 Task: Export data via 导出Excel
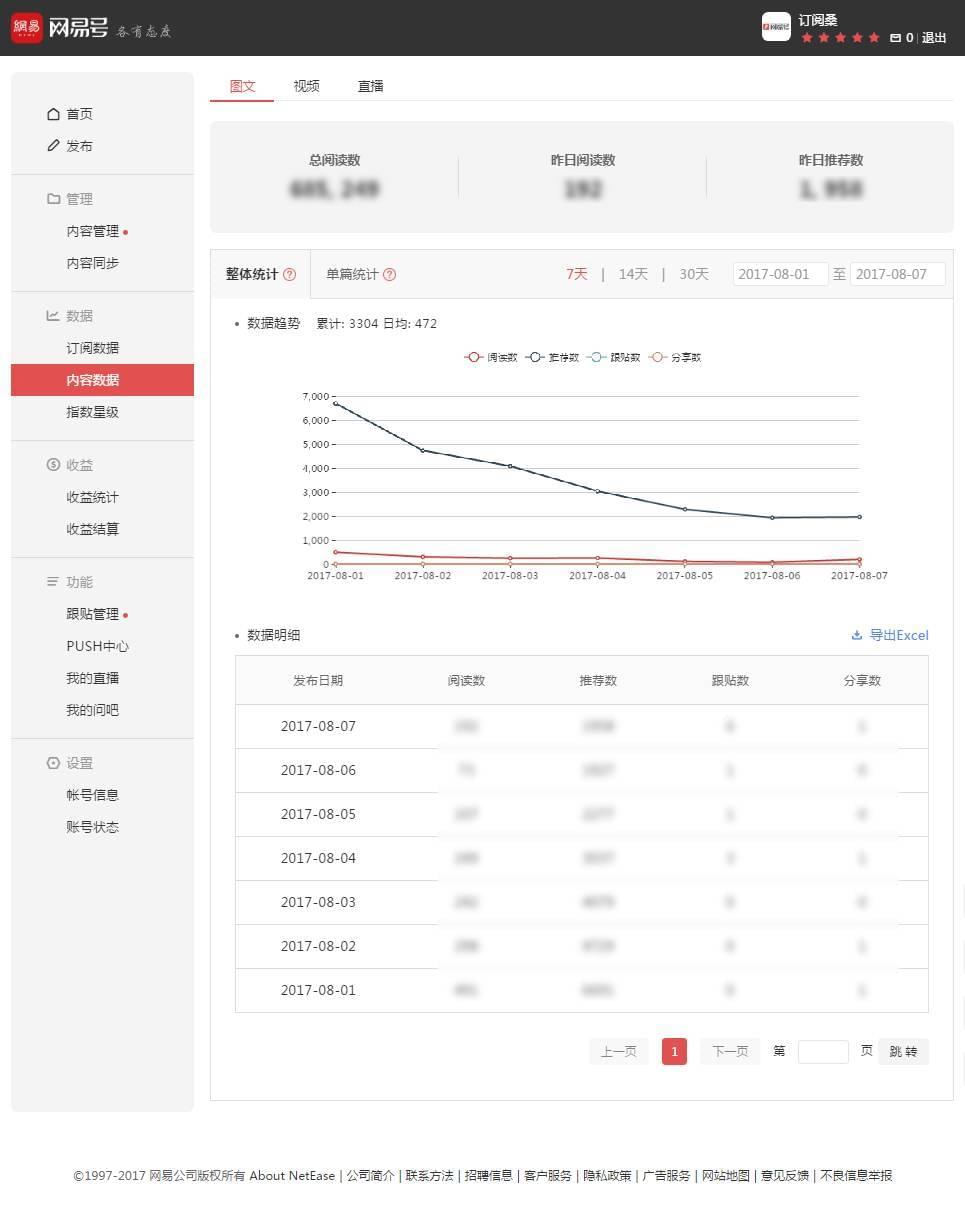tap(890, 635)
